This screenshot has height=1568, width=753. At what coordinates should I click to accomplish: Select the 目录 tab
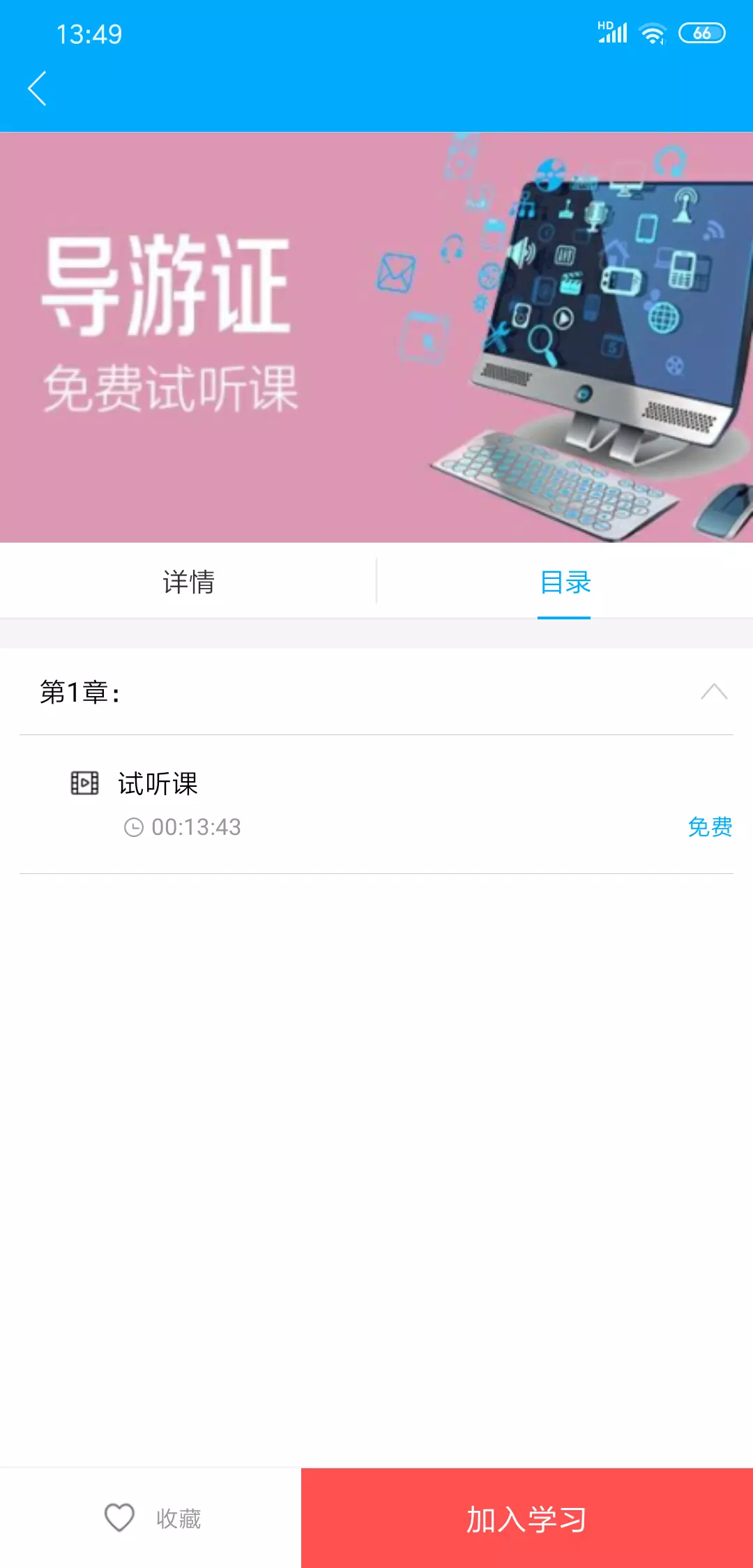(565, 582)
